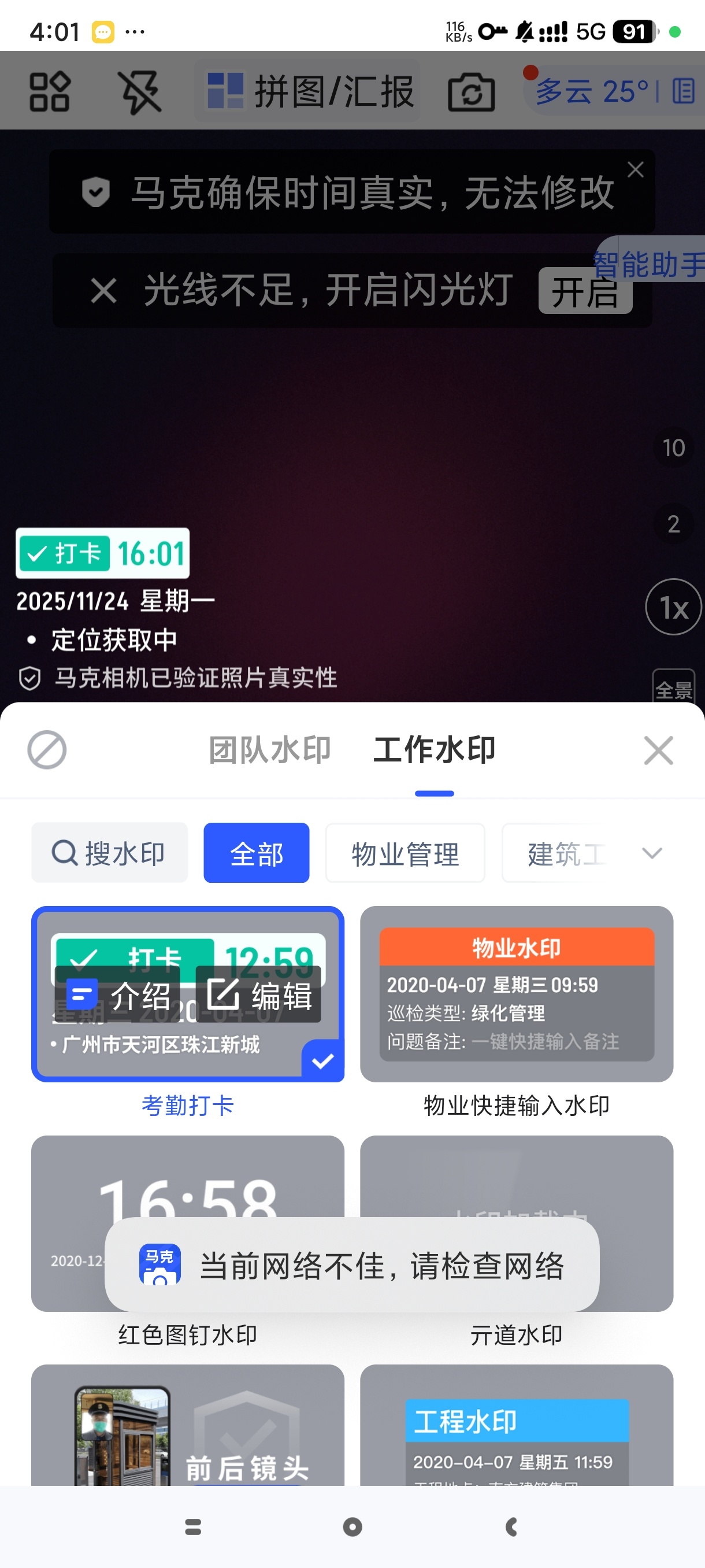Edit the 考勤打卡 watermark
This screenshot has width=705, height=1568.
point(258,996)
